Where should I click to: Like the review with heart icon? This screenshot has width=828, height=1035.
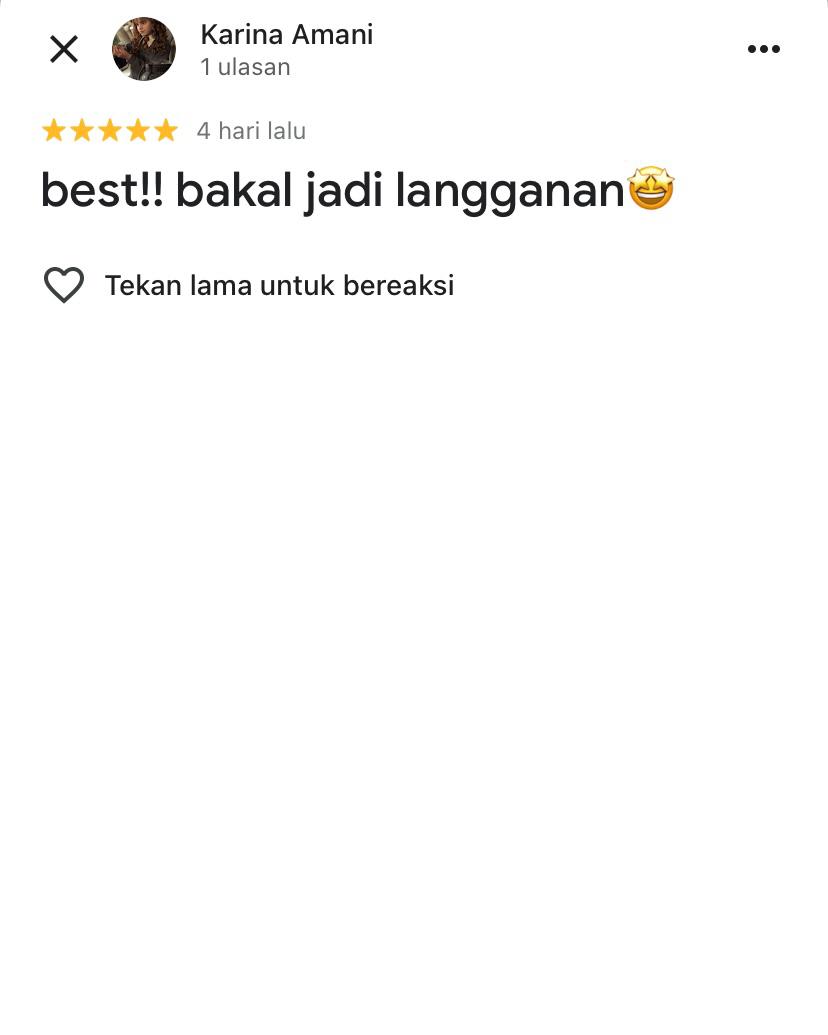[64, 286]
